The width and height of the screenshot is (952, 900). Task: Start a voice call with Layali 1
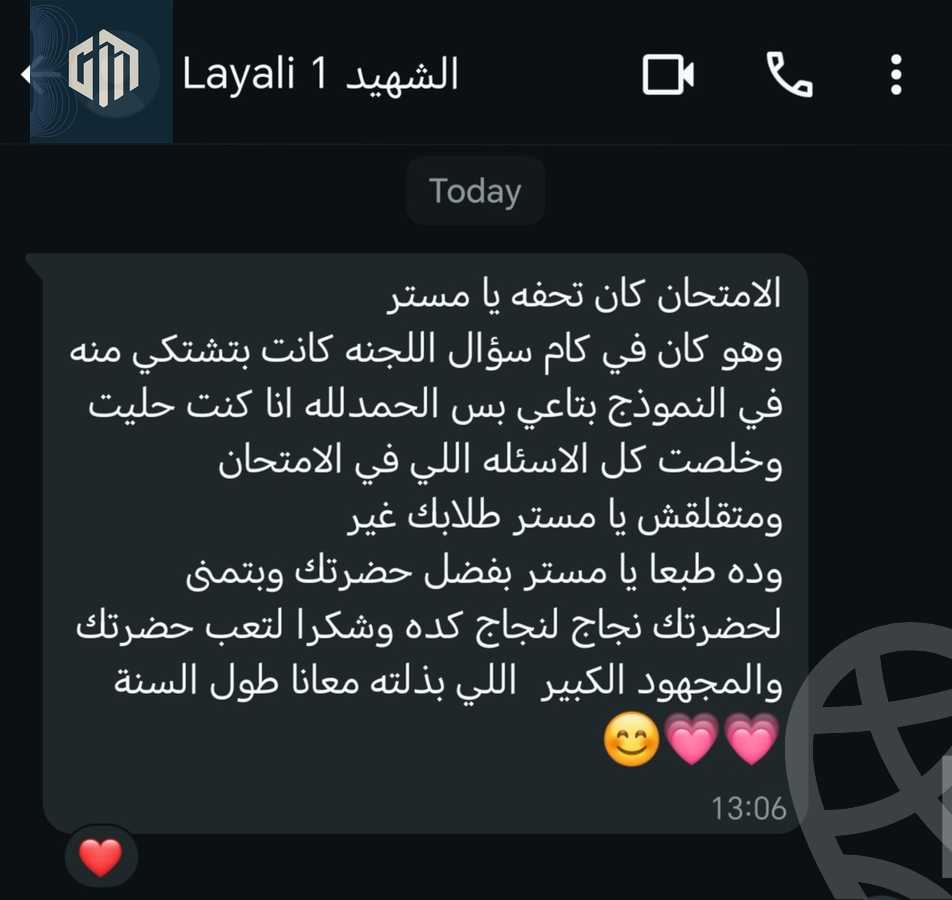click(789, 75)
